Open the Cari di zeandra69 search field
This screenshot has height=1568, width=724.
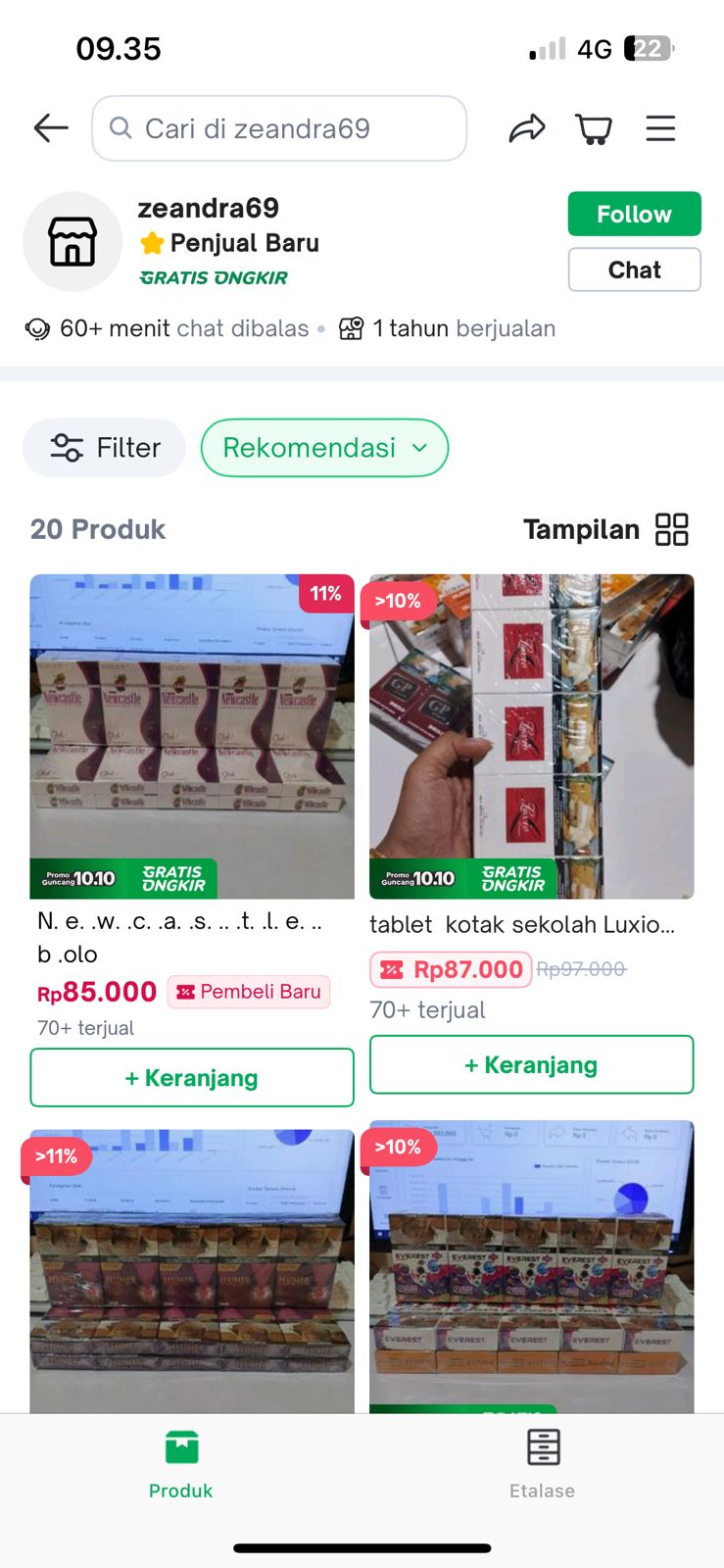coord(279,127)
